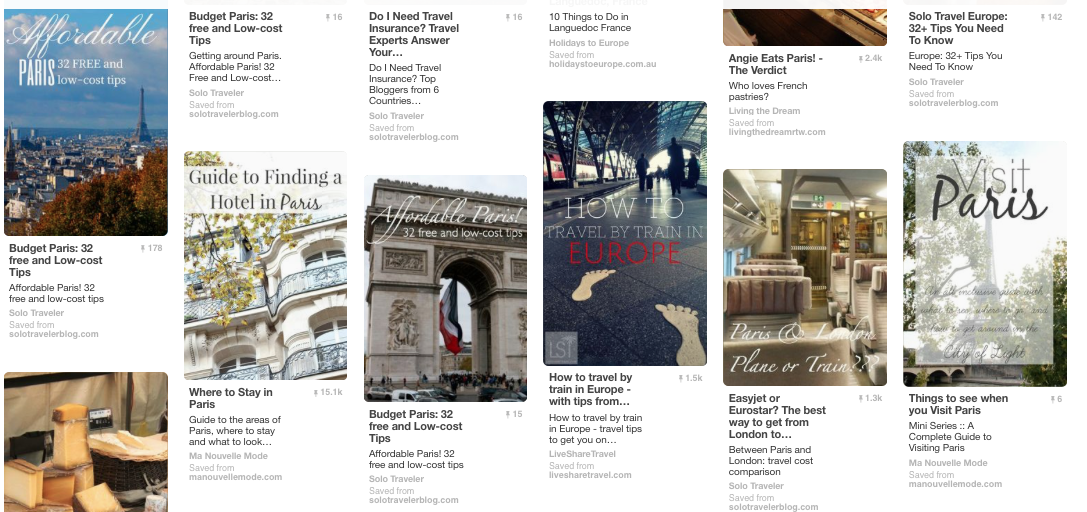Open the Paris & London Plane or Train pin

coord(805,277)
